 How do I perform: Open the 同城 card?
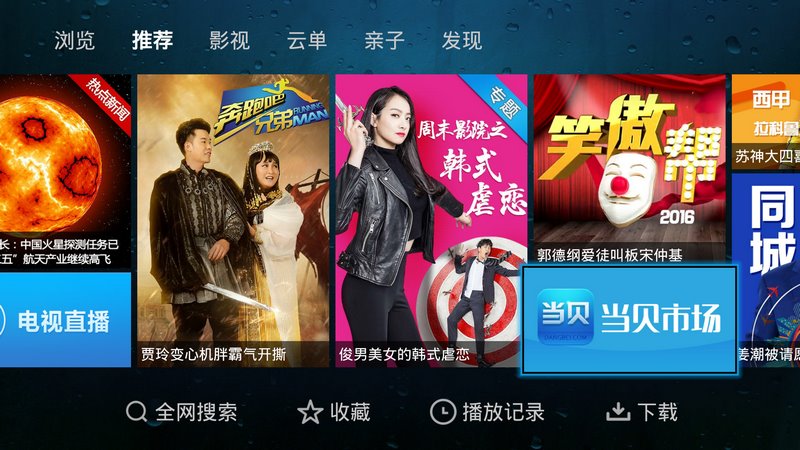click(768, 270)
